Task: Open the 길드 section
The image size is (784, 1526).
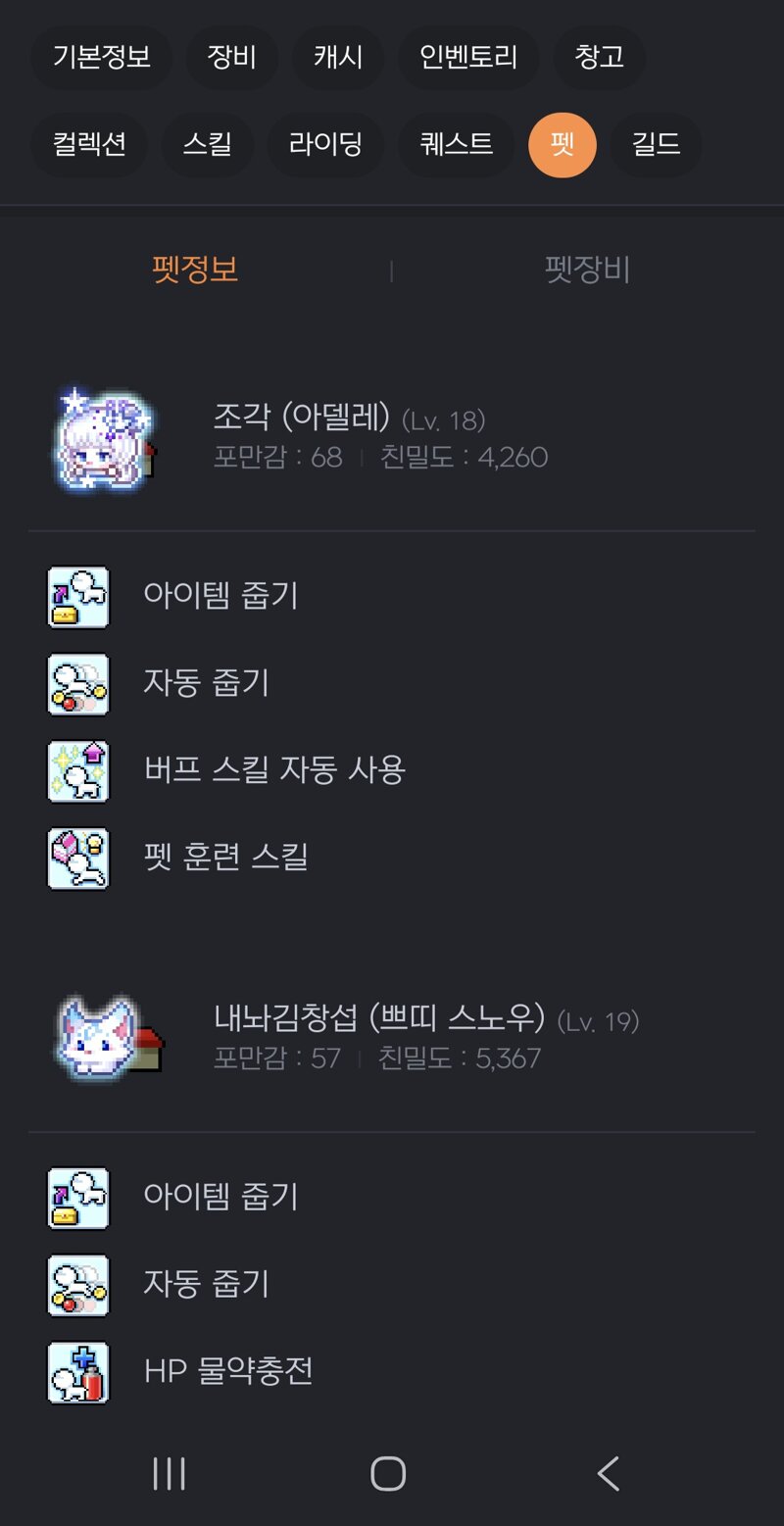Action: pos(656,145)
